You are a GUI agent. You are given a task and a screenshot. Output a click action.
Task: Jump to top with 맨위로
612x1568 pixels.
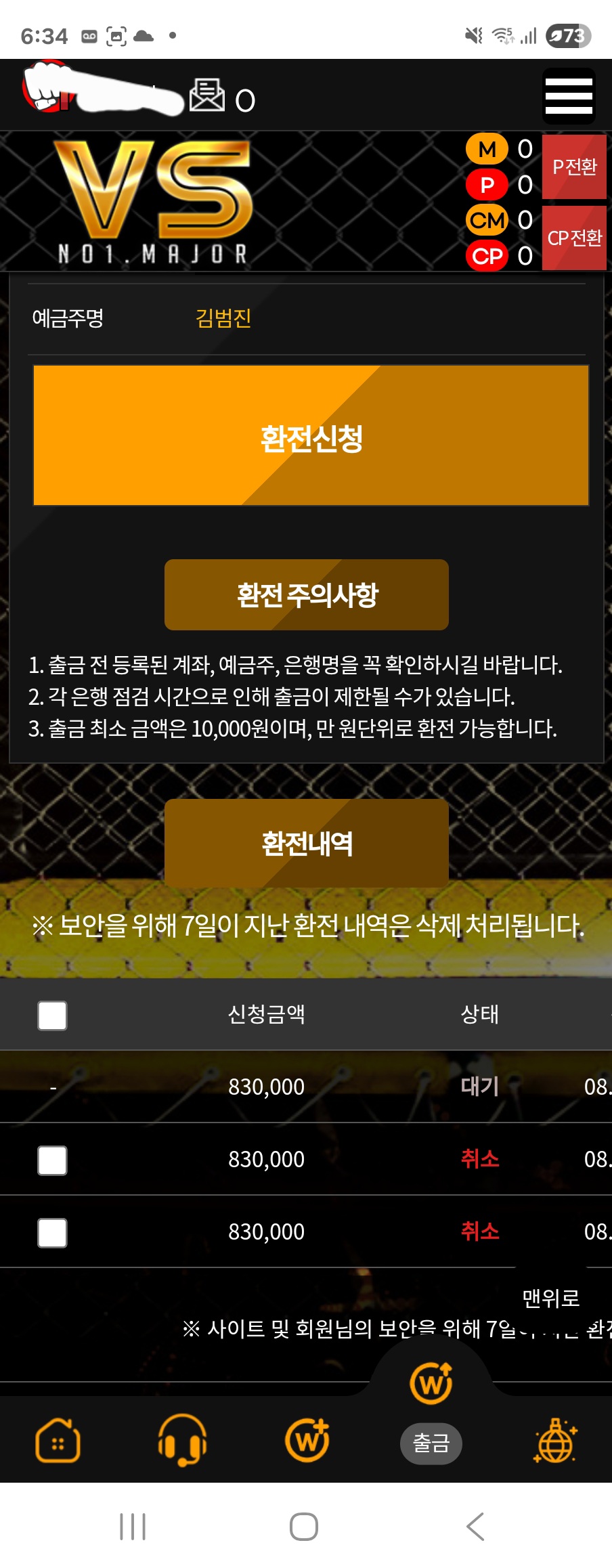click(x=550, y=1297)
